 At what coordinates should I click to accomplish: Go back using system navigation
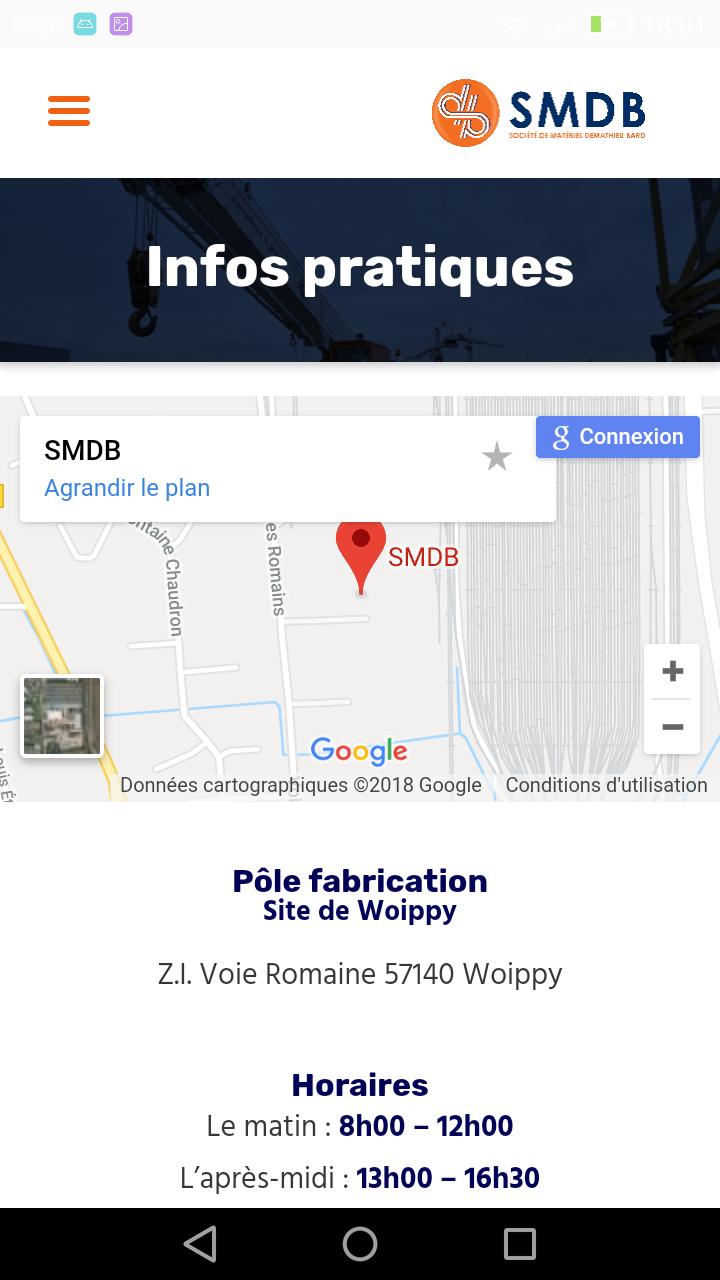[x=200, y=1244]
